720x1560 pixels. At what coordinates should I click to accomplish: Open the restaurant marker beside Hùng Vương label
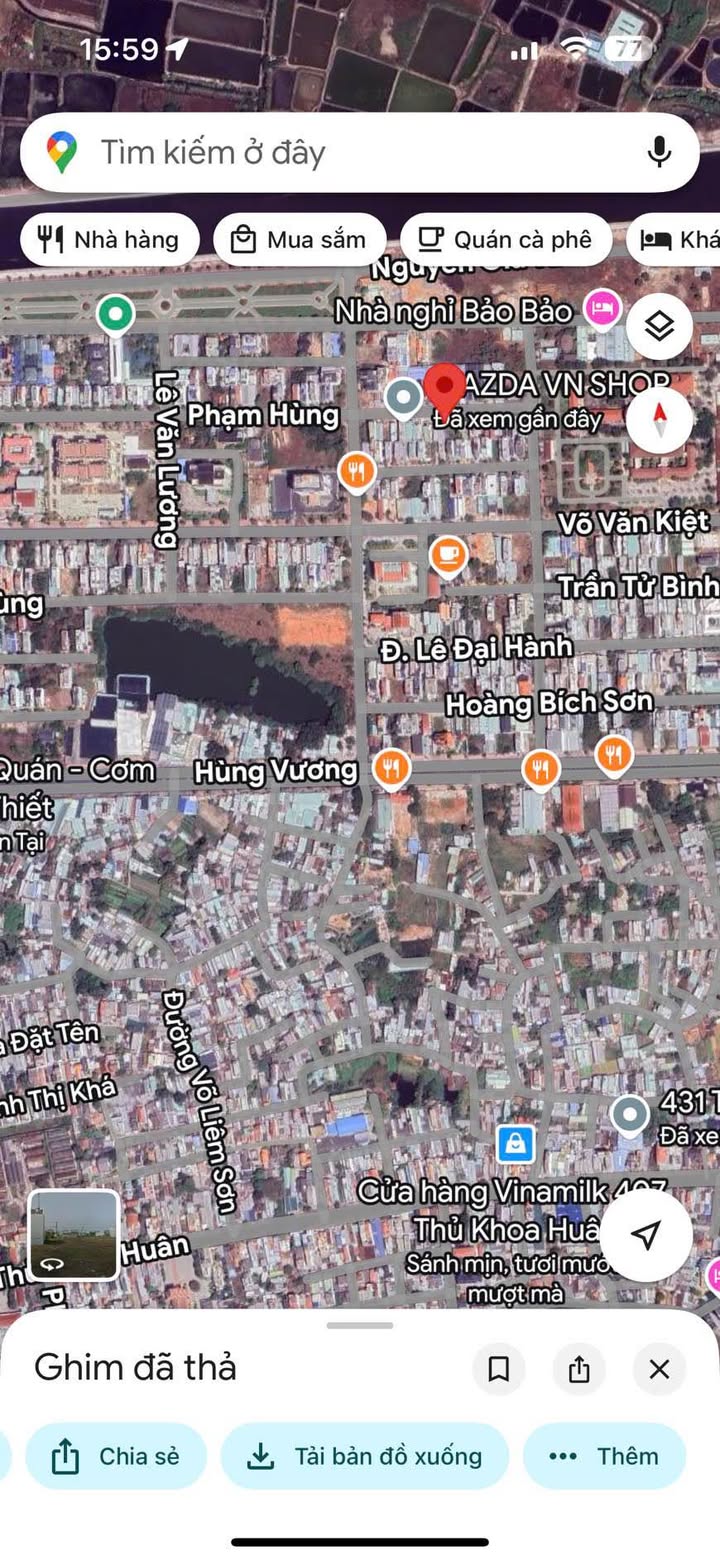pyautogui.click(x=392, y=769)
